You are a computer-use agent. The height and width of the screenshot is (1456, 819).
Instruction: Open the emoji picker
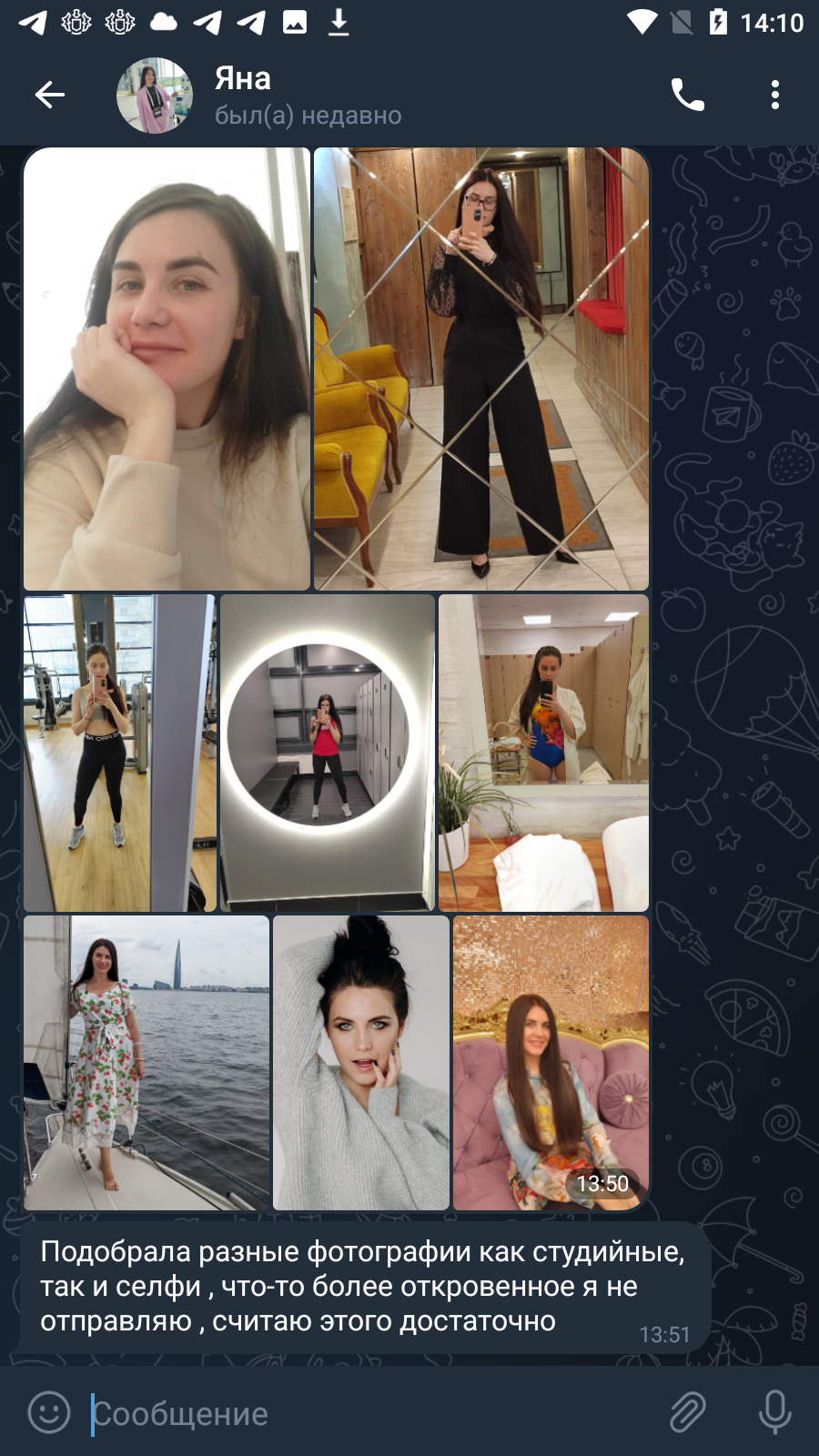pyautogui.click(x=49, y=1413)
